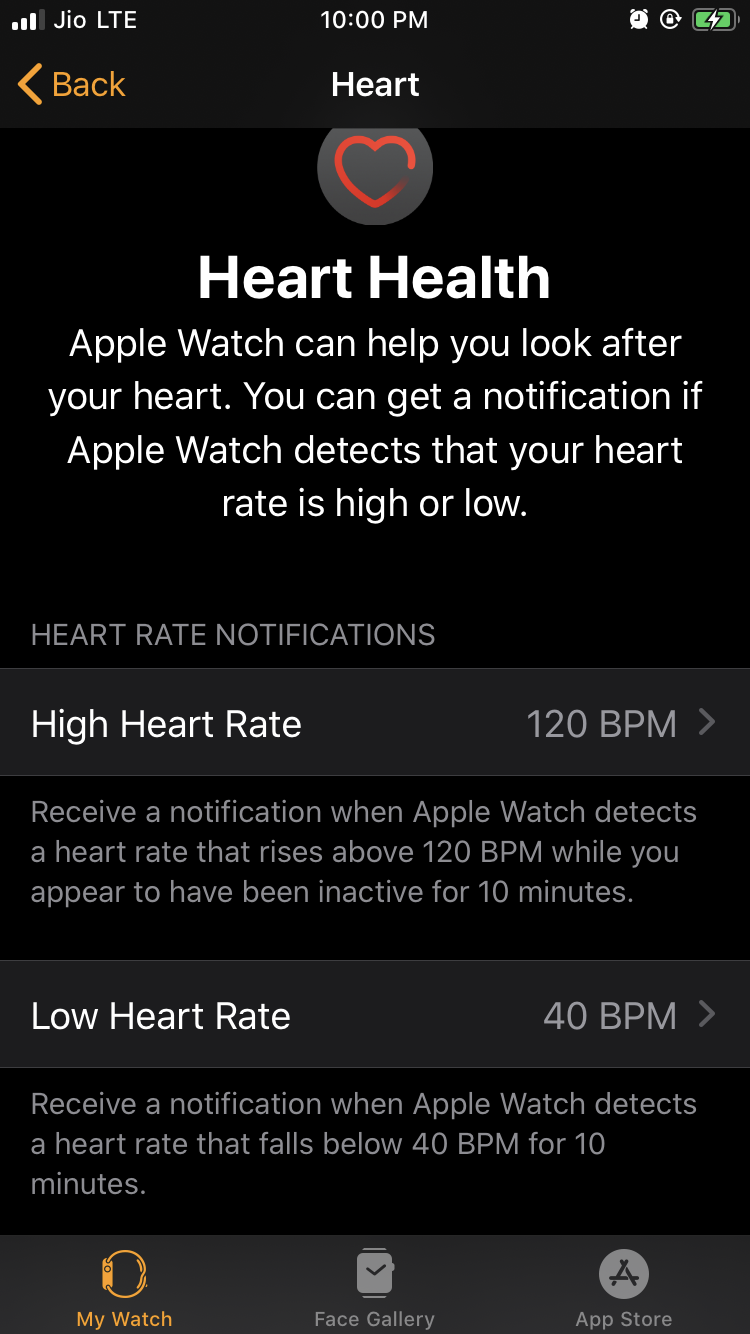Open Low Heart Rate threshold setting
The width and height of the screenshot is (750, 1334).
(374, 1015)
